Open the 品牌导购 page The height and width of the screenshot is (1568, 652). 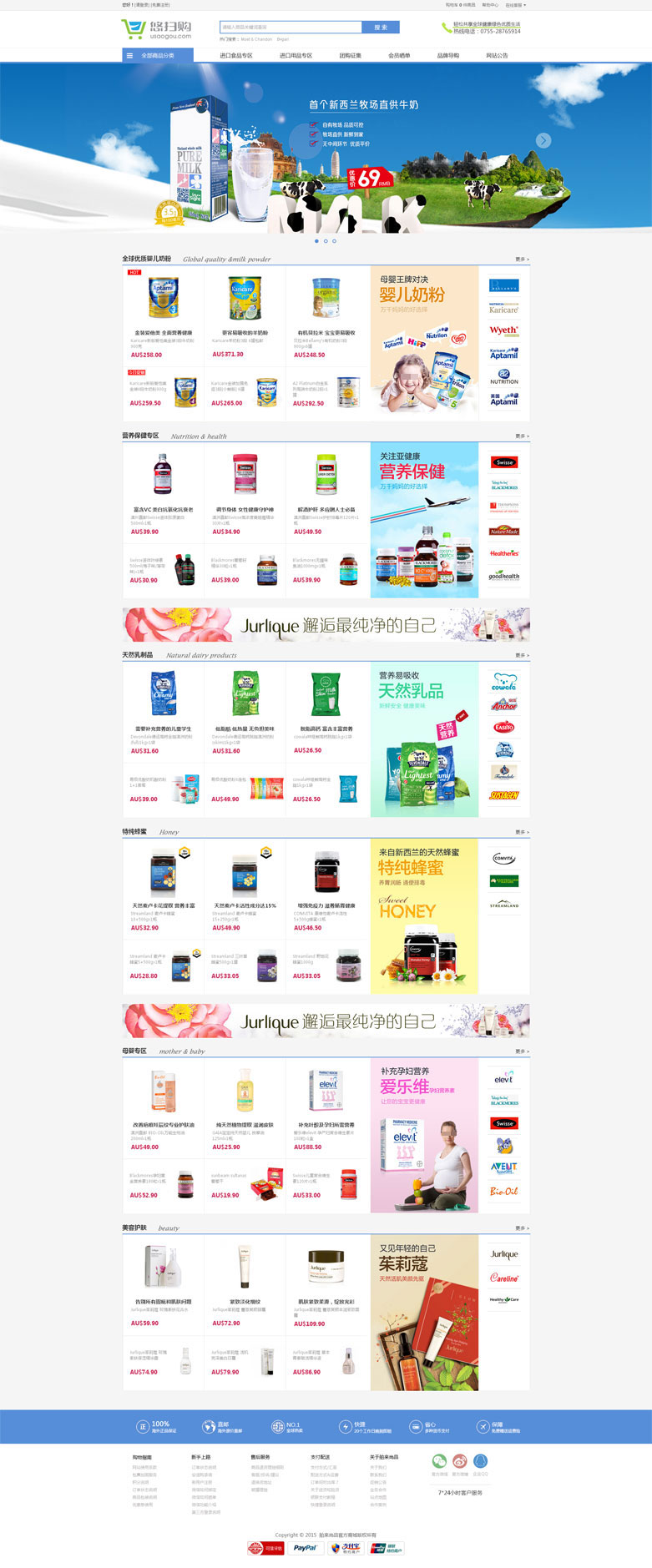click(447, 56)
